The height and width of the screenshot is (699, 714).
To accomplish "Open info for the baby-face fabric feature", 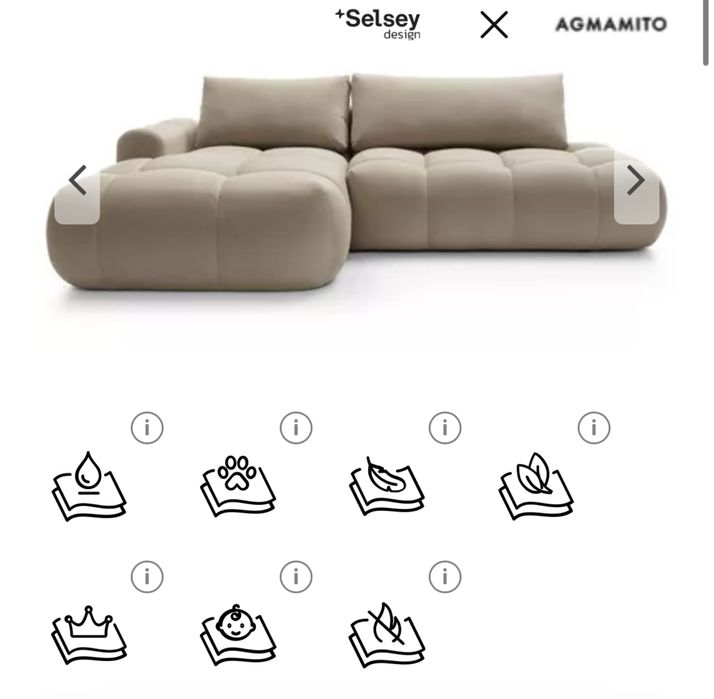I will coord(296,577).
